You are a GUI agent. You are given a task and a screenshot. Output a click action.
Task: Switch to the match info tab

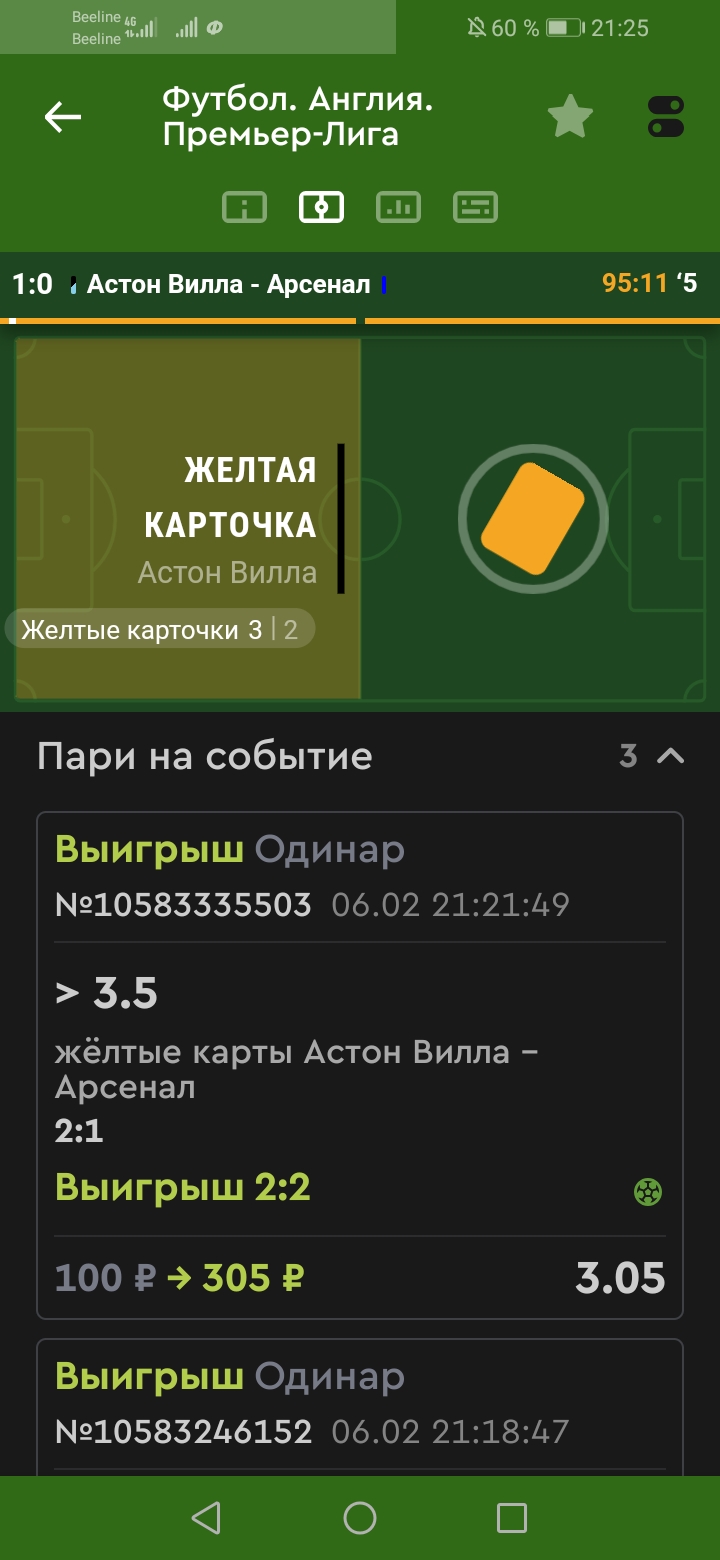click(244, 207)
